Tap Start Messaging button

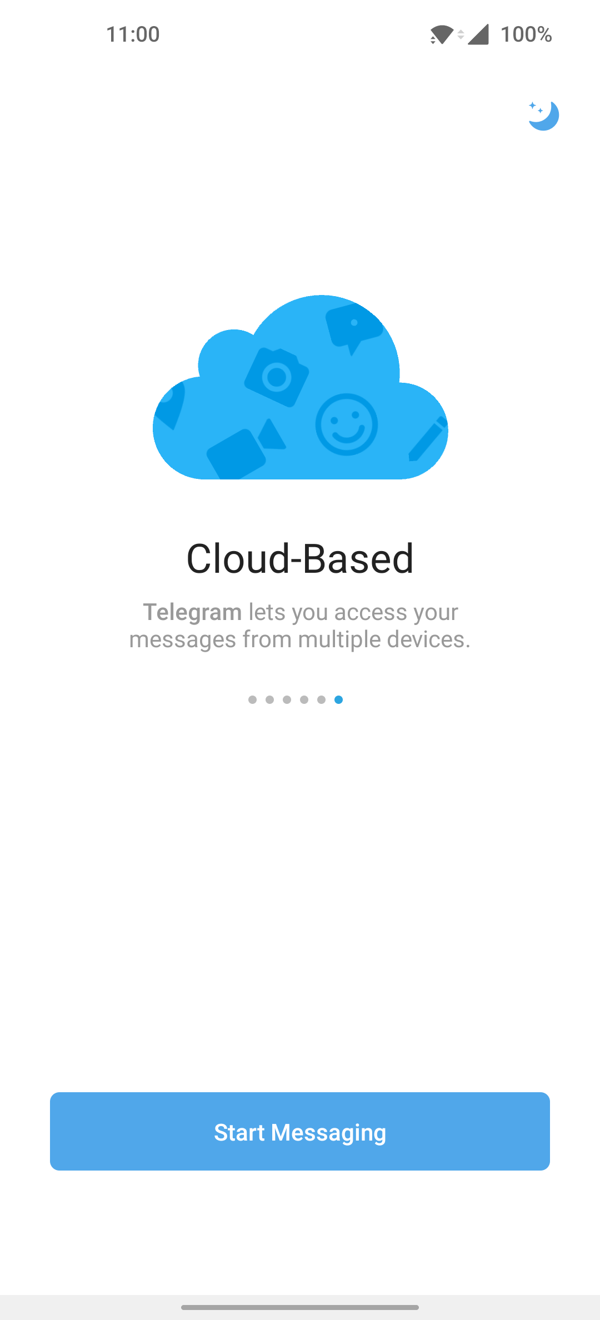(x=300, y=1131)
